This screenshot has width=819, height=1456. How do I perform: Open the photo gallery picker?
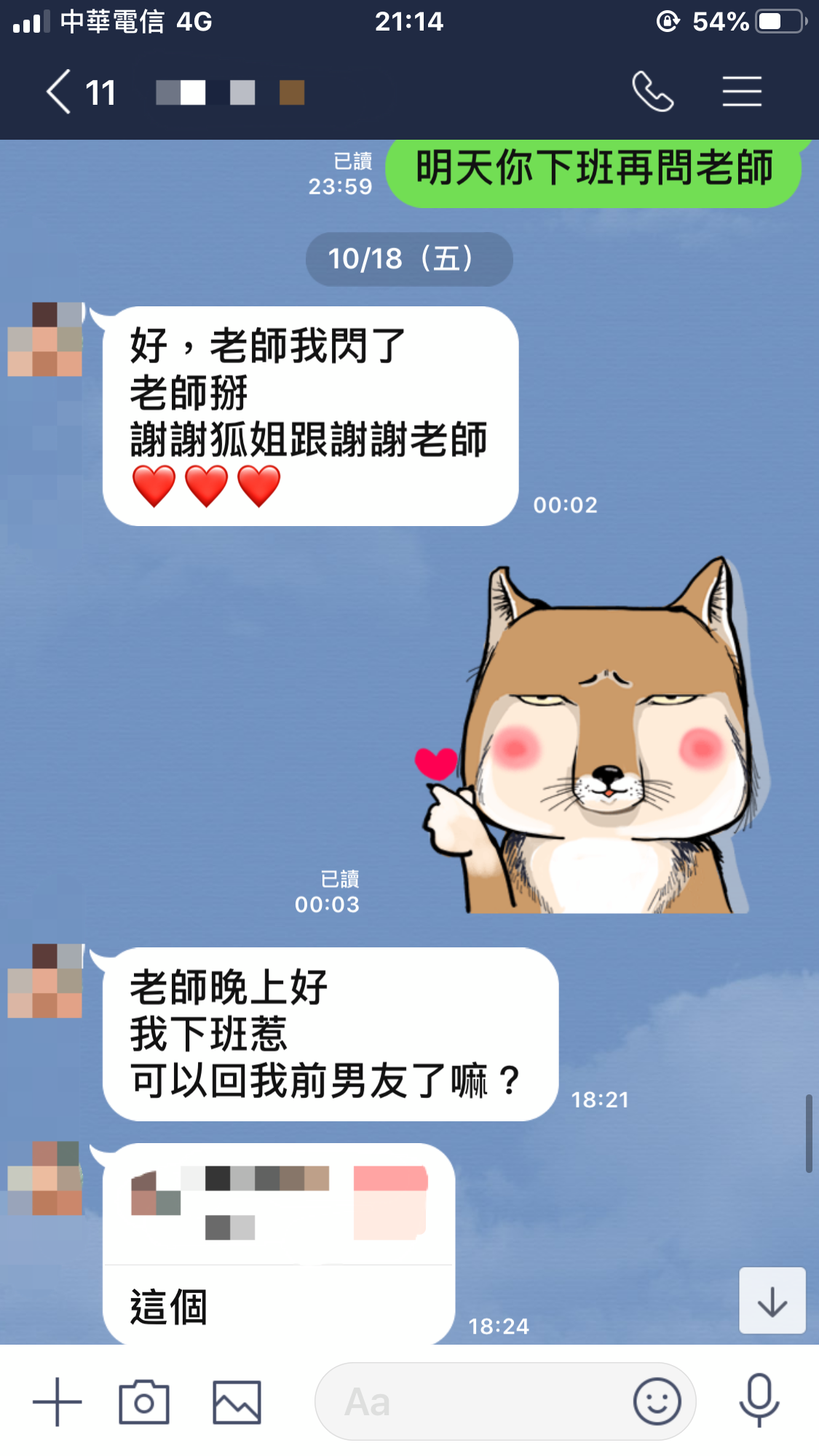click(237, 1401)
